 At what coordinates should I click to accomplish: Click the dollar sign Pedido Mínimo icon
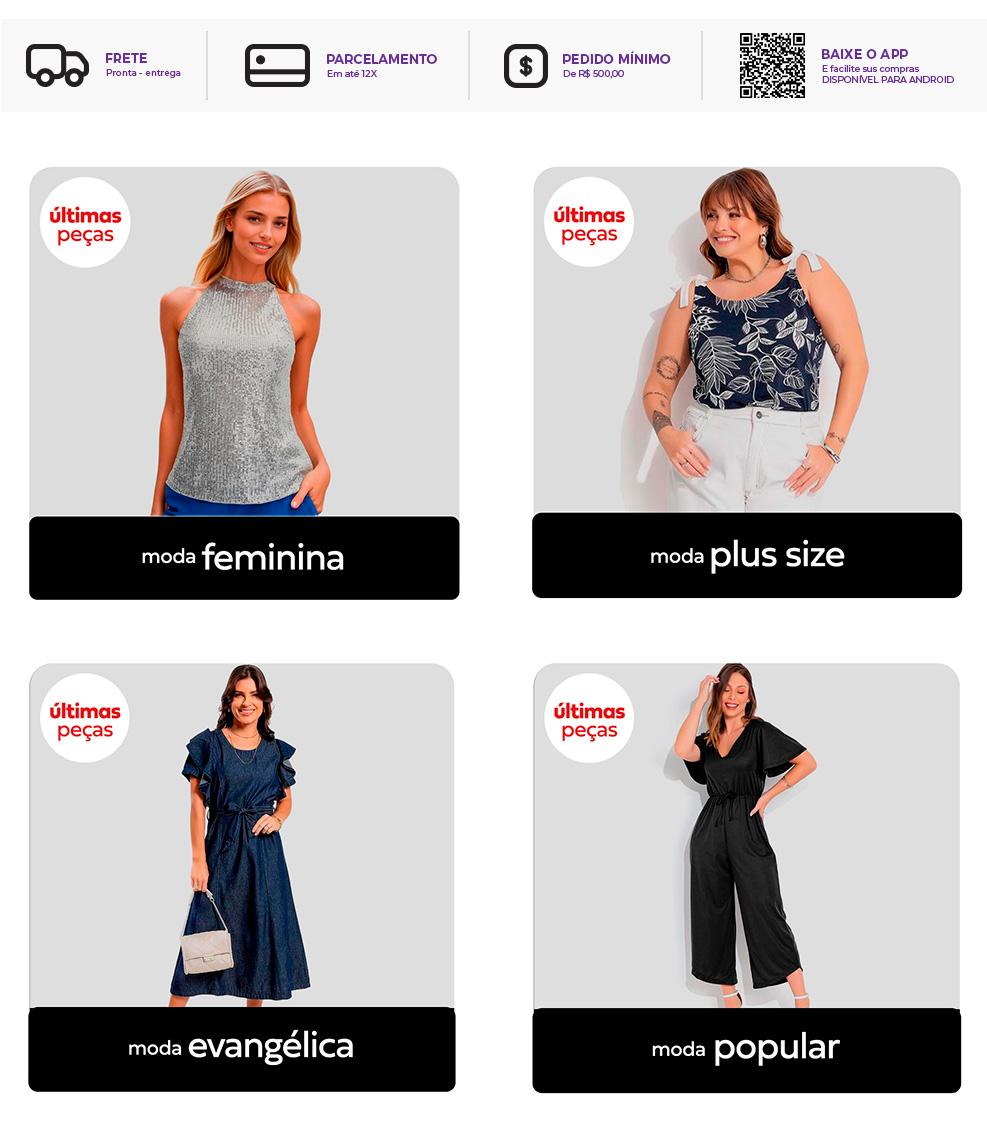tap(526, 65)
